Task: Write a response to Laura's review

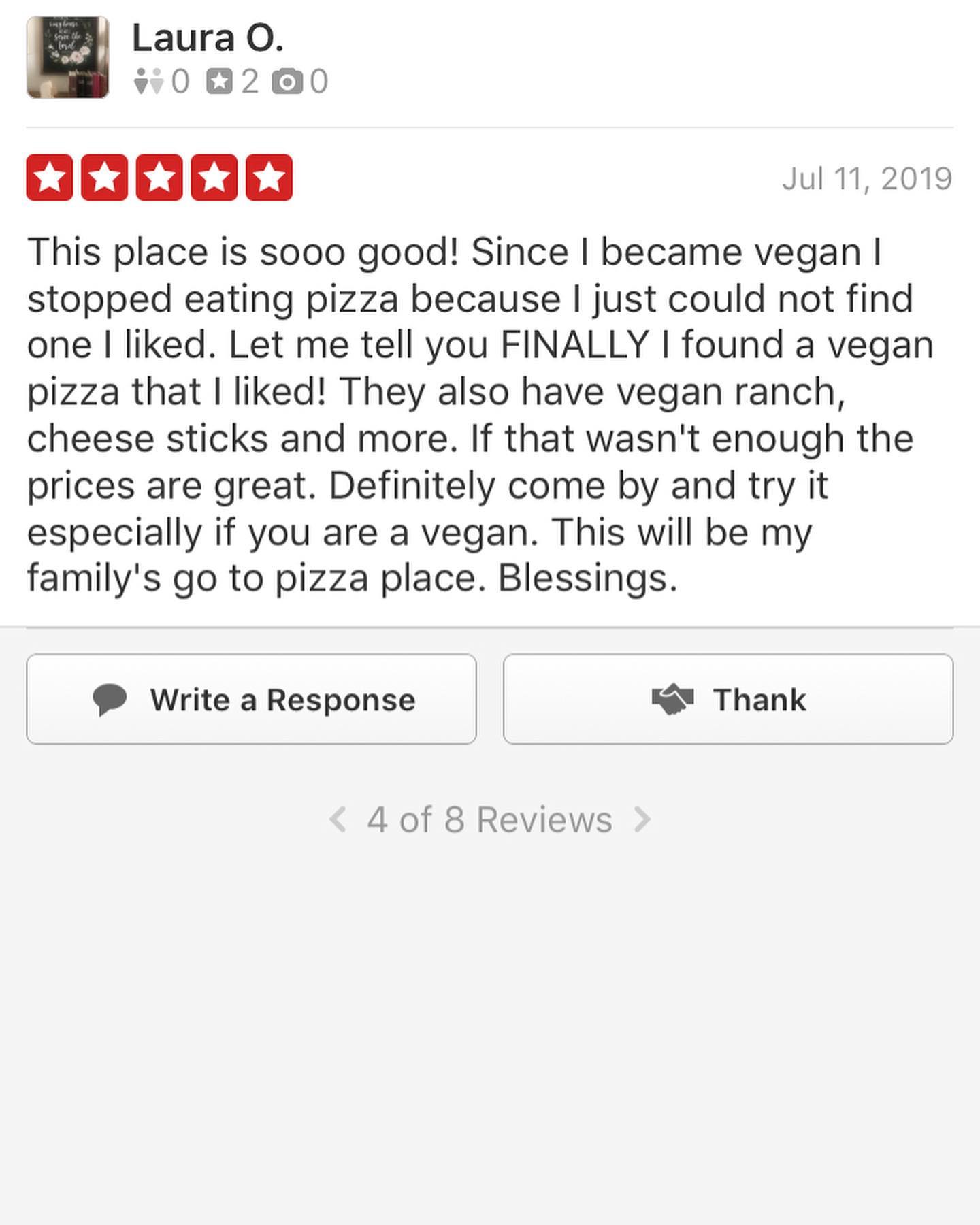Action: pyautogui.click(x=251, y=699)
